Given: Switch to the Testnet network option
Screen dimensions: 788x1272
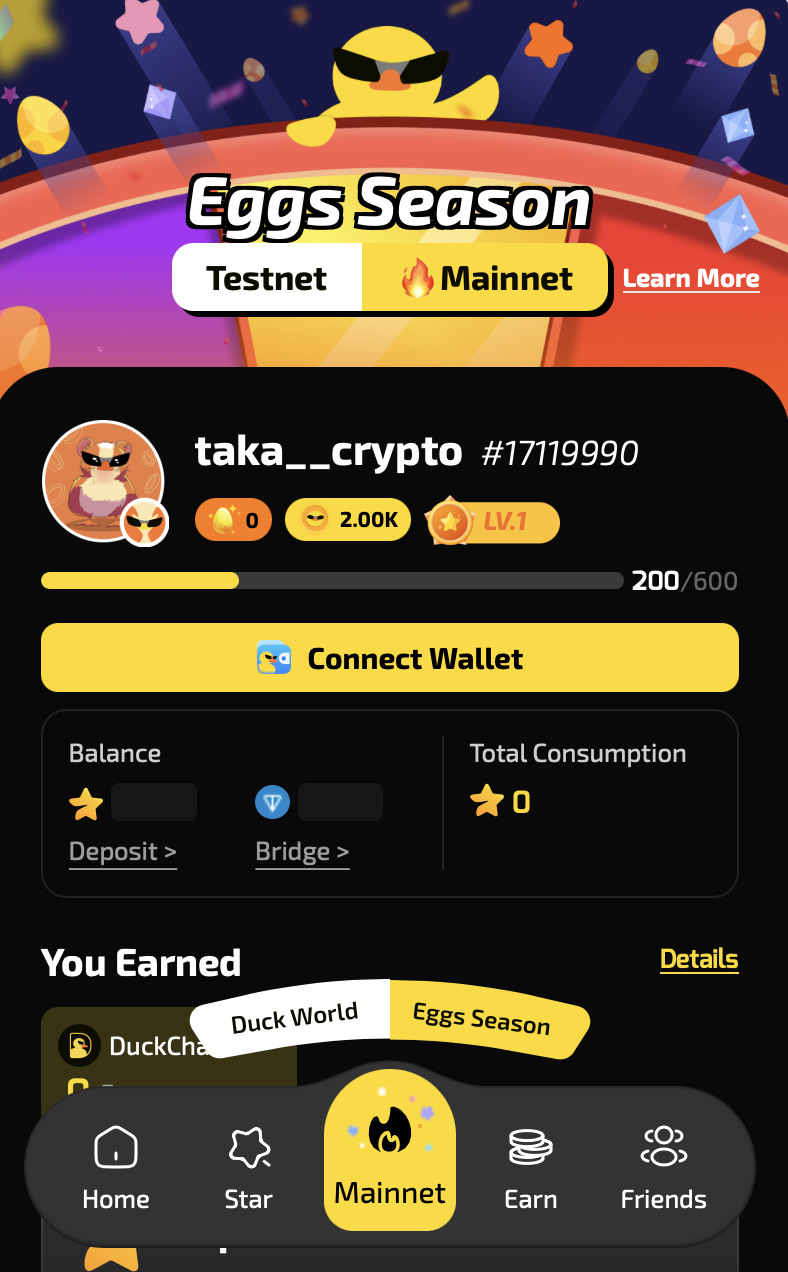Looking at the screenshot, I should pos(267,278).
